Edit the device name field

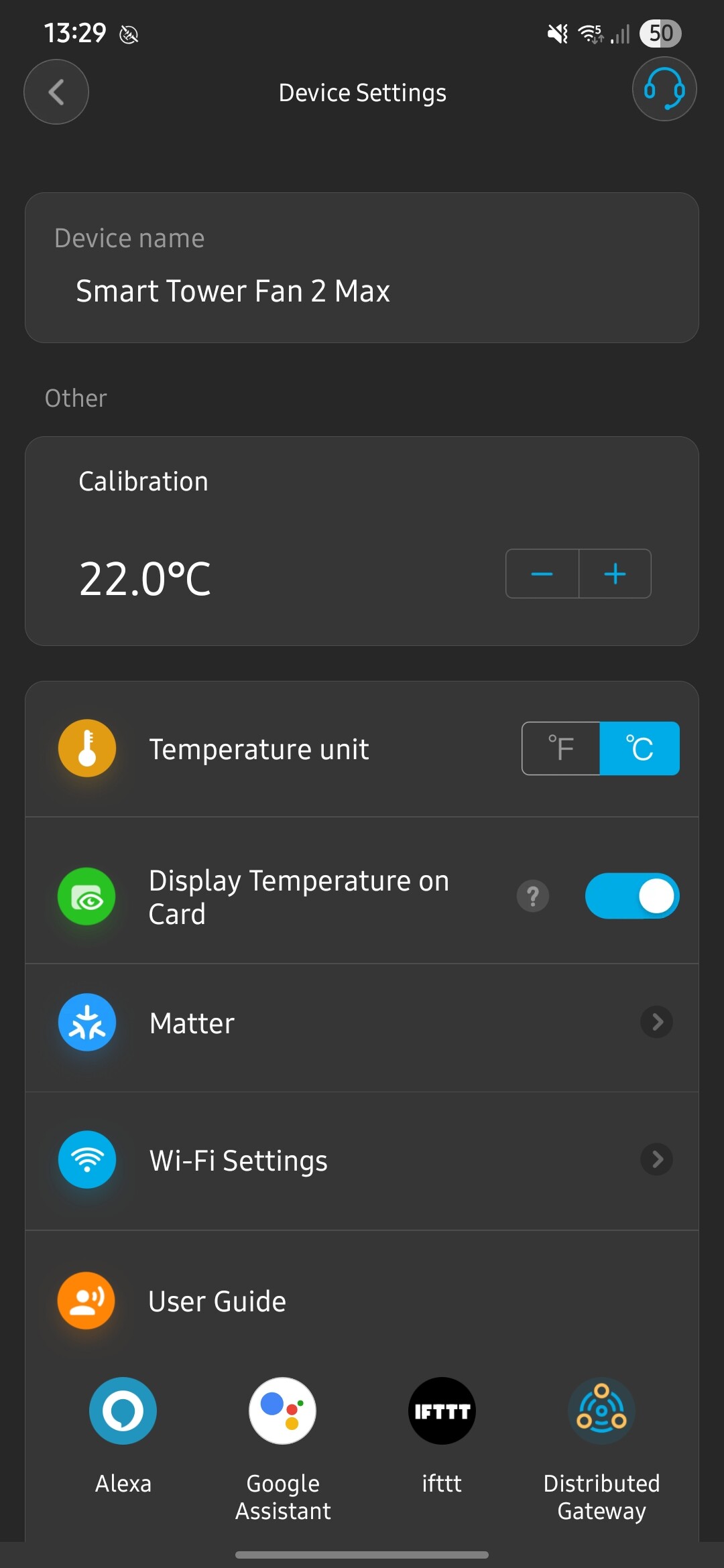tap(362, 268)
